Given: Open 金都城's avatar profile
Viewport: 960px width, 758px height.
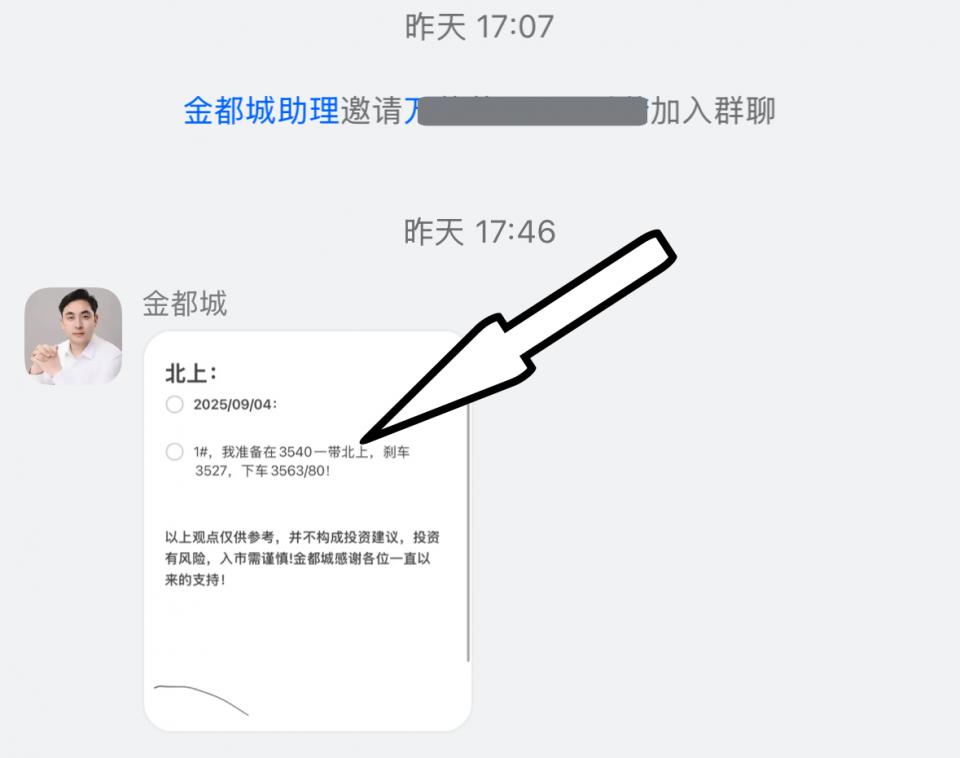Looking at the screenshot, I should coord(73,336).
